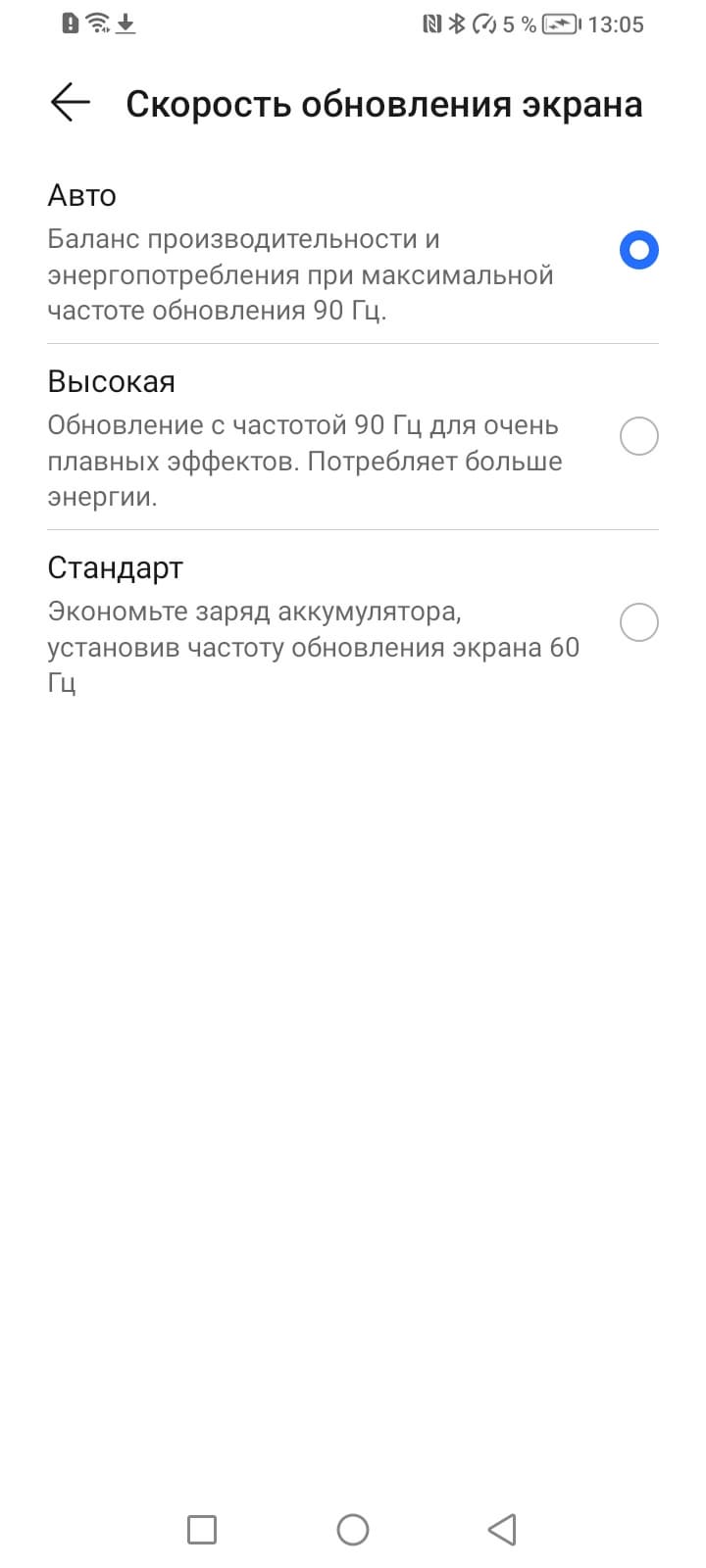Select the Авто refresh rate option
Screen dimensions: 706x1568
[638, 251]
